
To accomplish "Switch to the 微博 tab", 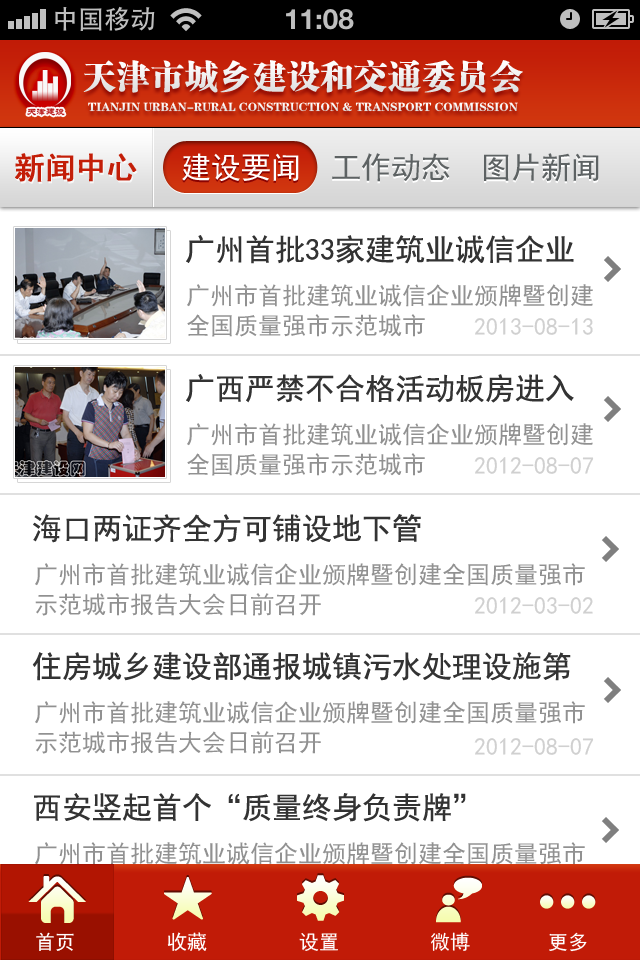I will (451, 912).
